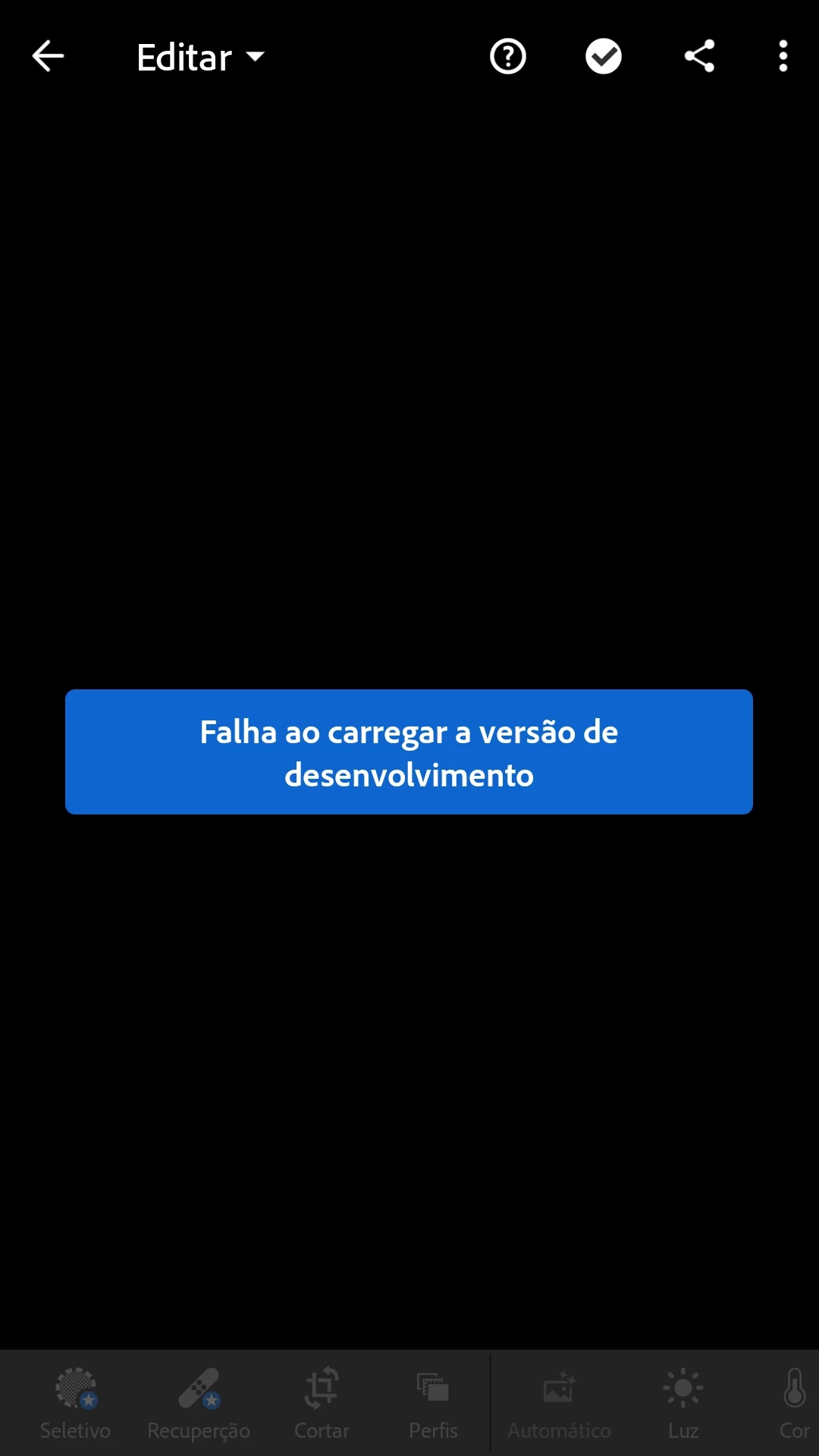Screen dimensions: 819x1456
Task: Open the Luz light settings
Action: (x=683, y=1403)
